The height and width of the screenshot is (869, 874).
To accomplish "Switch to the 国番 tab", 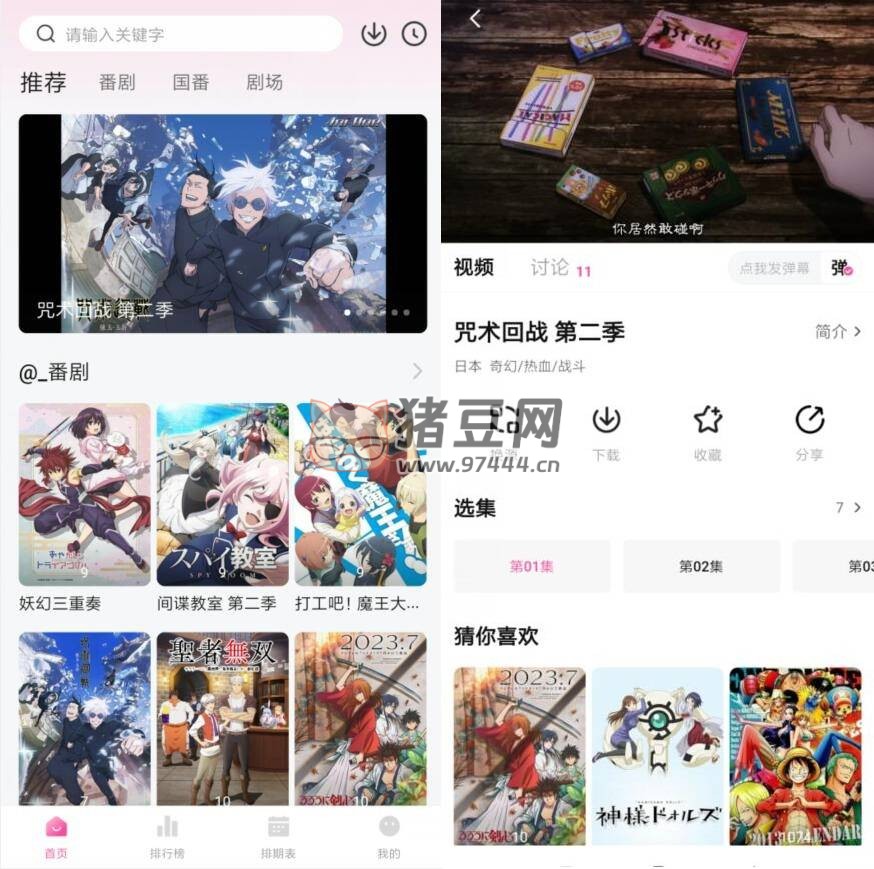I will (191, 83).
